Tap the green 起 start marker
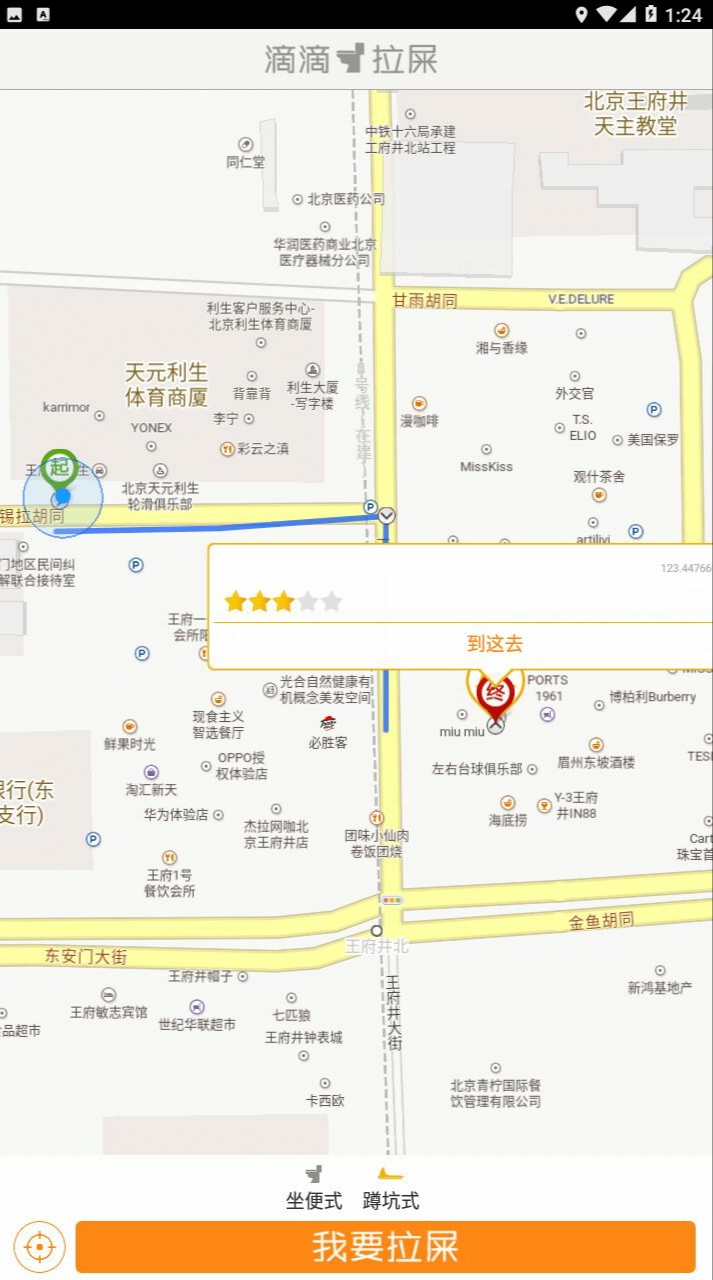Screen dimensions: 713x1280 (x=61, y=468)
